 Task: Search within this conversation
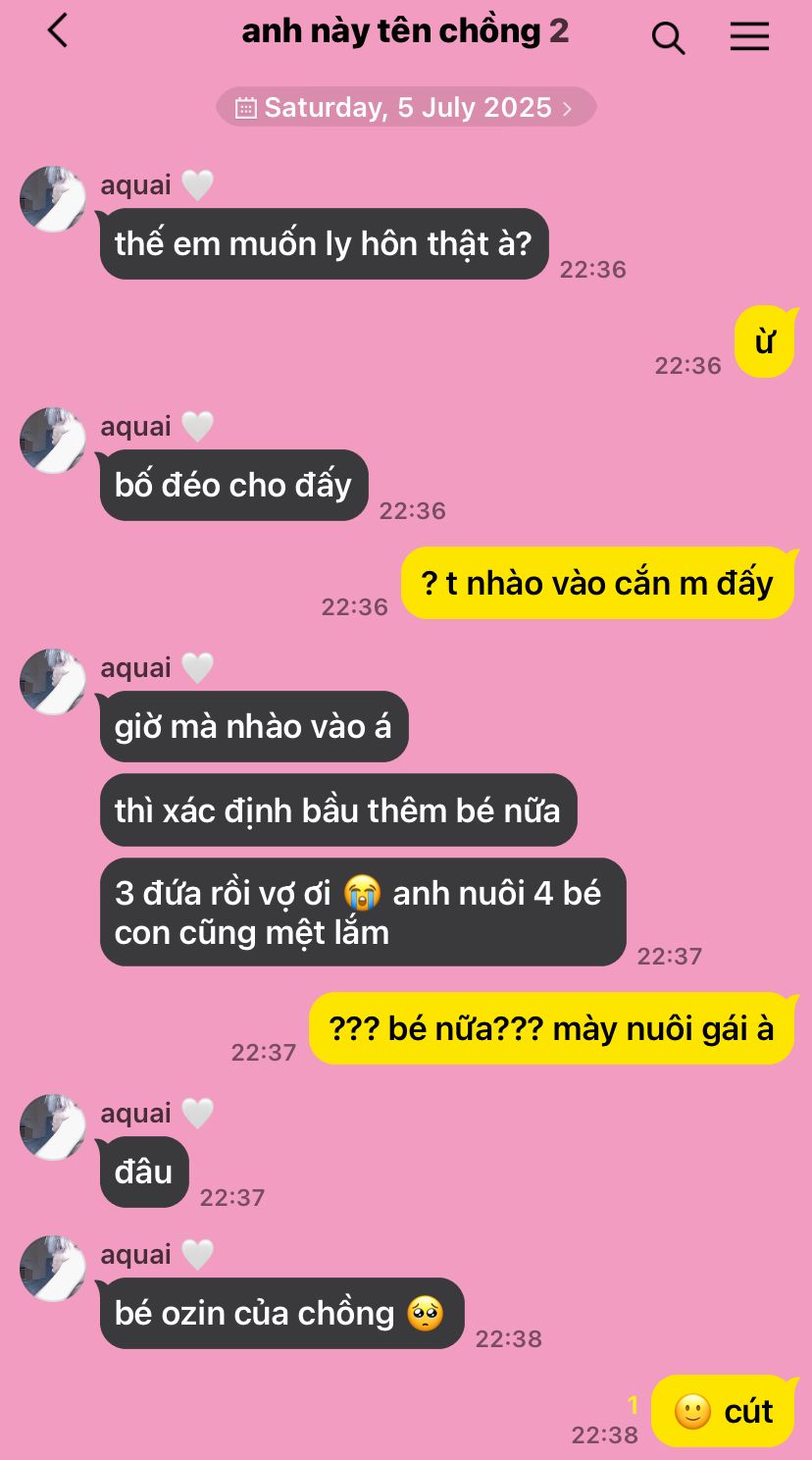click(x=668, y=37)
